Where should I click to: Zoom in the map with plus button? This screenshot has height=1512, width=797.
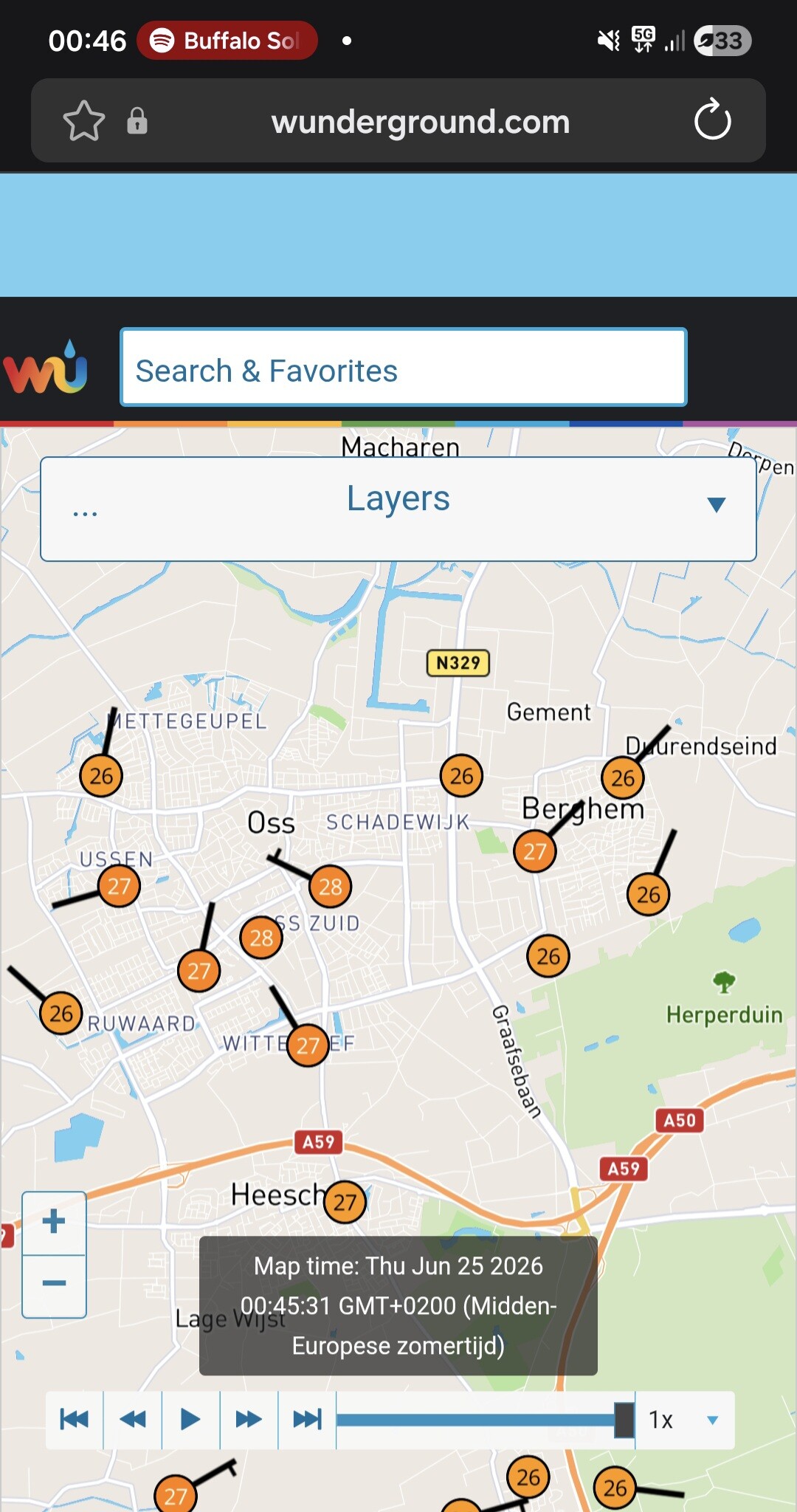coord(54,1223)
